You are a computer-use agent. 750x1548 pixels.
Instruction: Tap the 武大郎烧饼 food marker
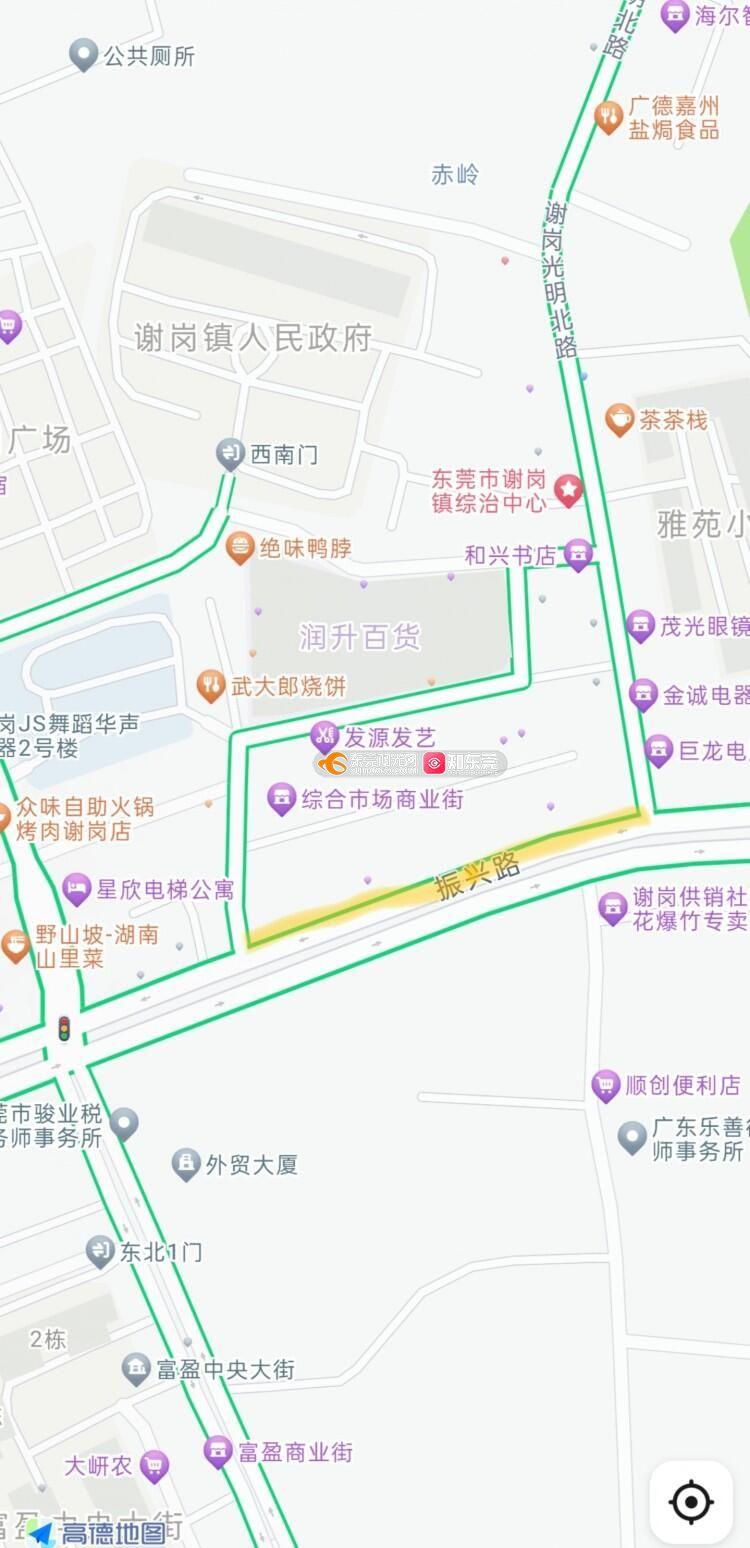tap(211, 686)
